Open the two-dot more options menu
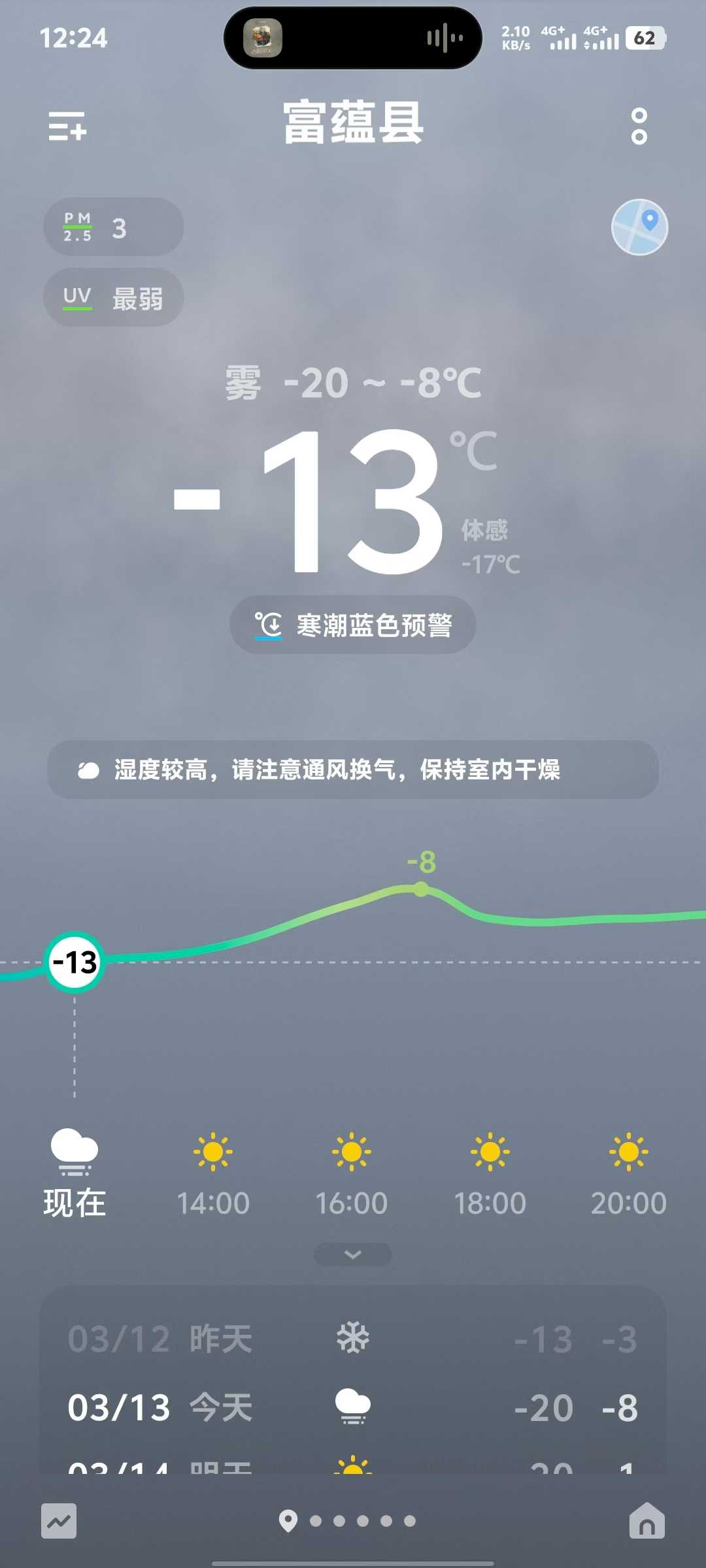Screen dimensions: 706x1568 639,125
